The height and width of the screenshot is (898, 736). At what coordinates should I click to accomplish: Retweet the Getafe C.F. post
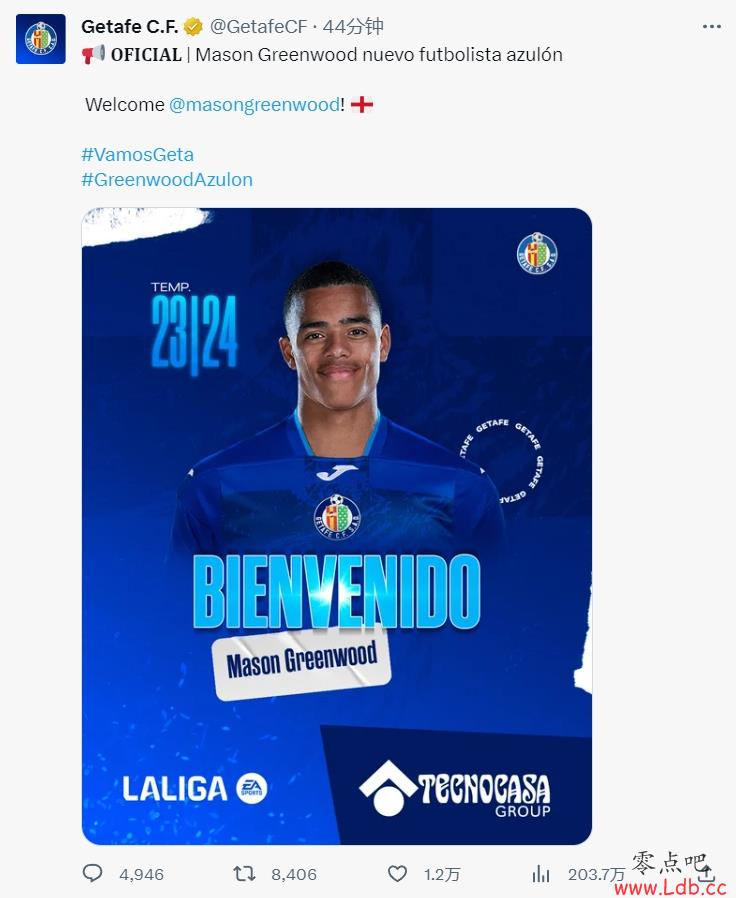point(244,873)
